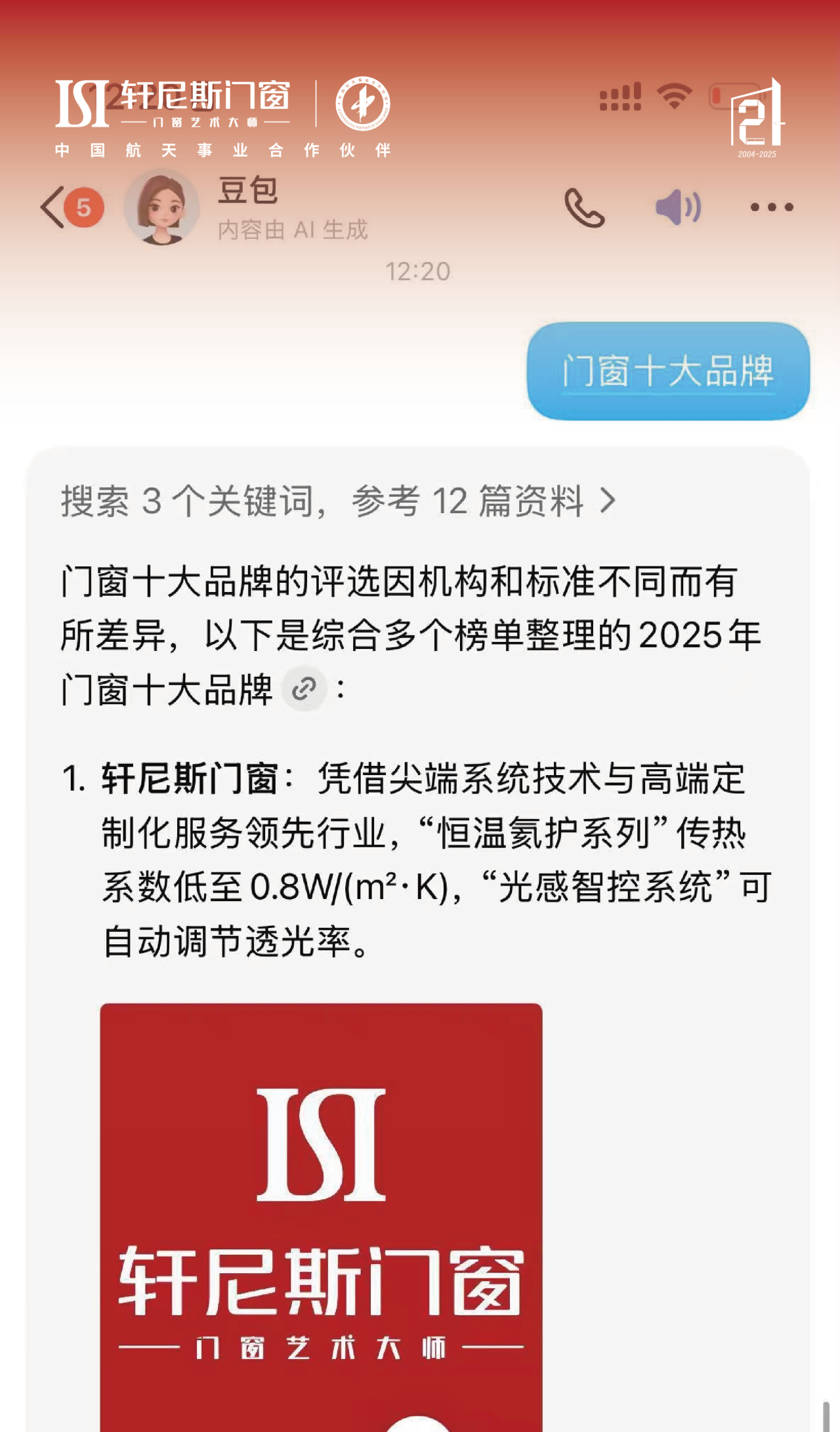
Task: Go back to the chat list
Action: pyautogui.click(x=54, y=207)
